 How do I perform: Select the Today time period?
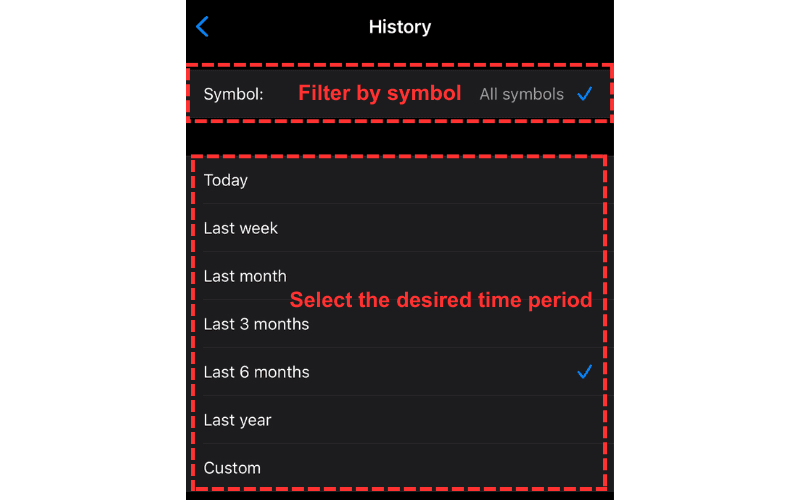pyautogui.click(x=398, y=180)
